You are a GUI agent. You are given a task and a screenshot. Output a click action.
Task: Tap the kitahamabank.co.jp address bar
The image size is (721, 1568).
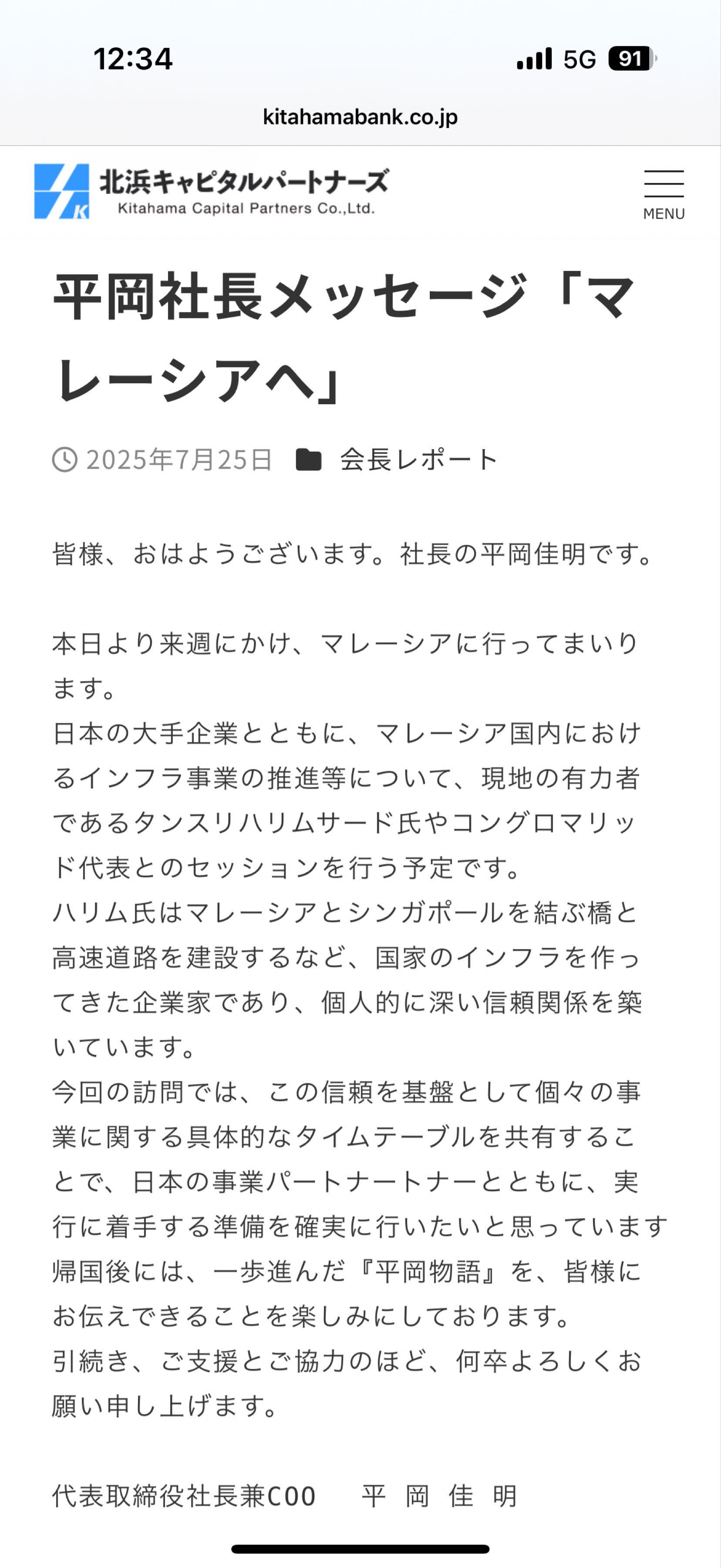pyautogui.click(x=360, y=116)
